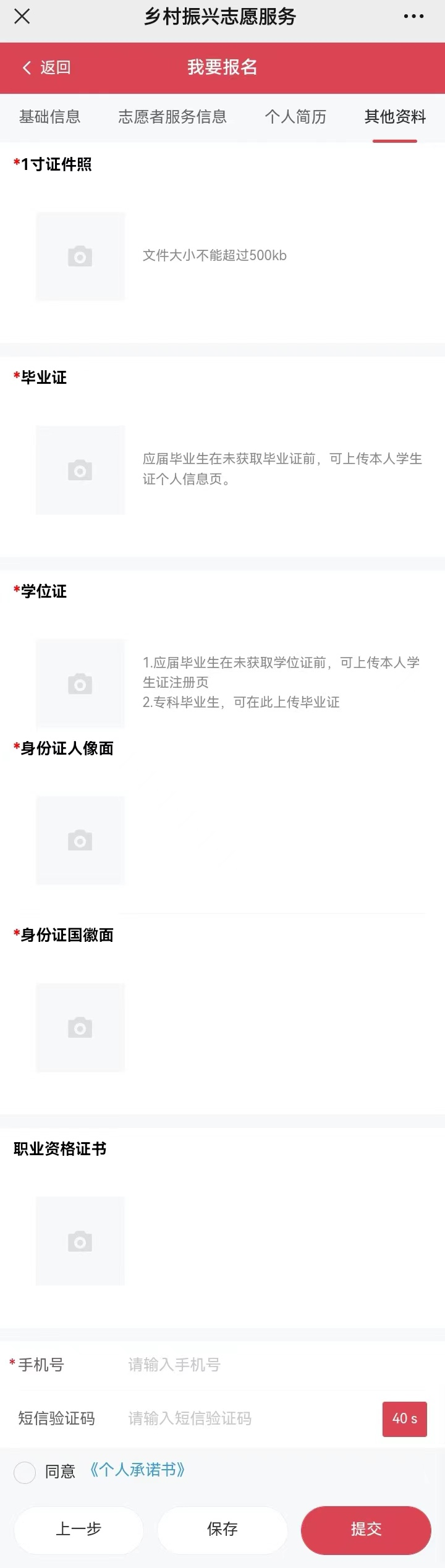Upload the 学位证 image

(x=80, y=684)
